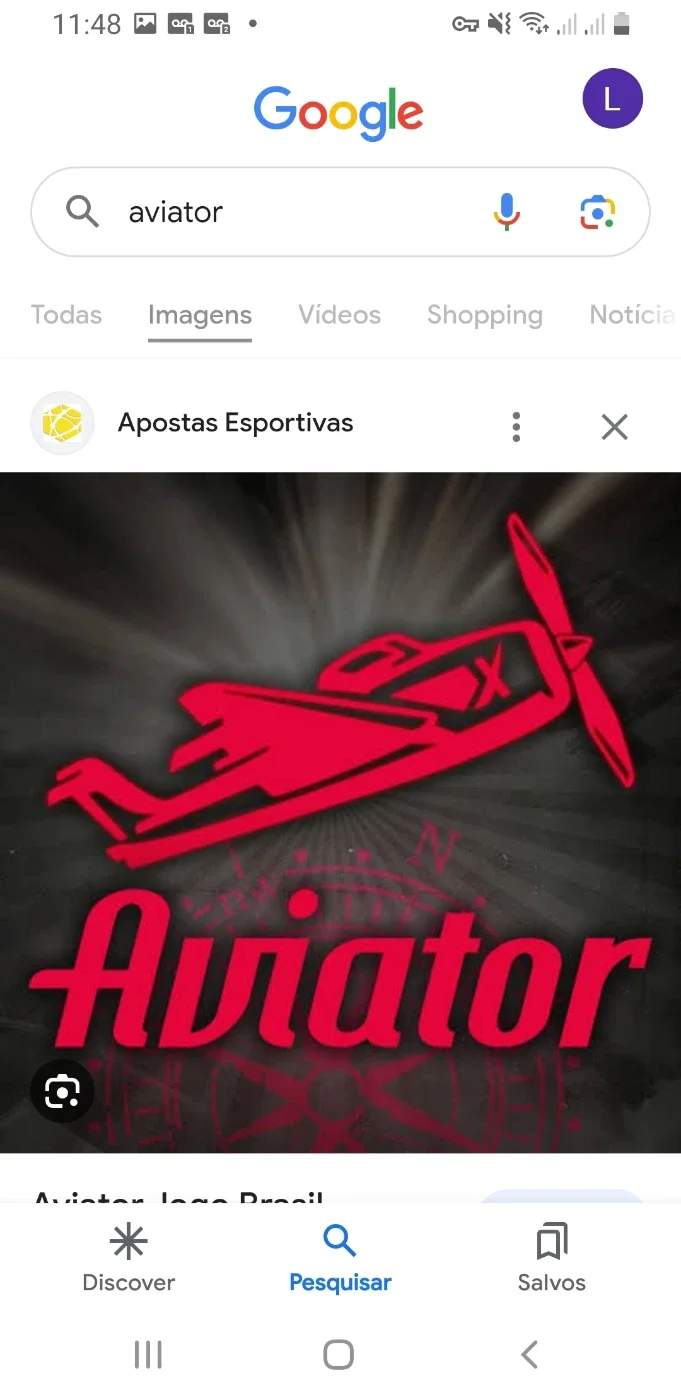Open the Salvos collection

point(552,1259)
